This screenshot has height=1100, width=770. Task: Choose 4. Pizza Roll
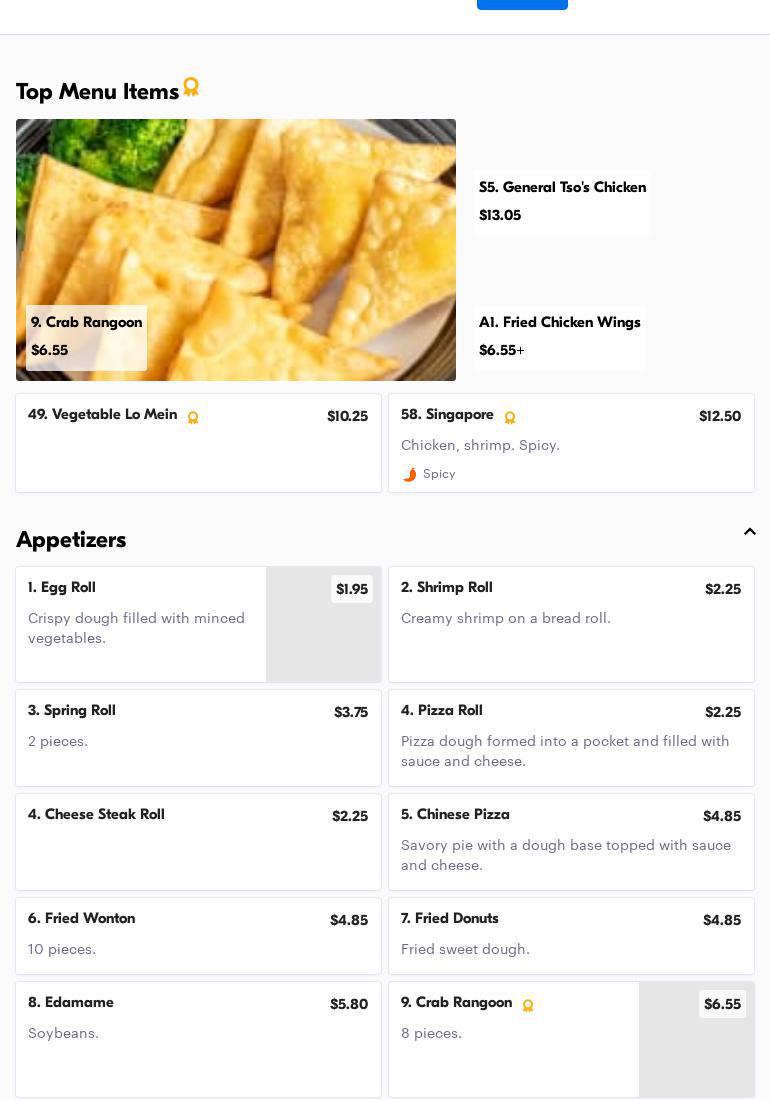click(571, 737)
